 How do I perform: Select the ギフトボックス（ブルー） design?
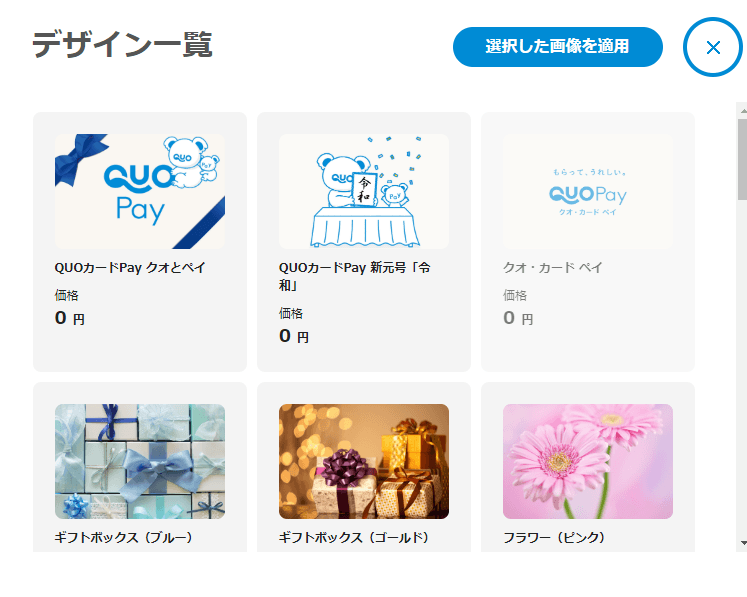pyautogui.click(x=140, y=462)
